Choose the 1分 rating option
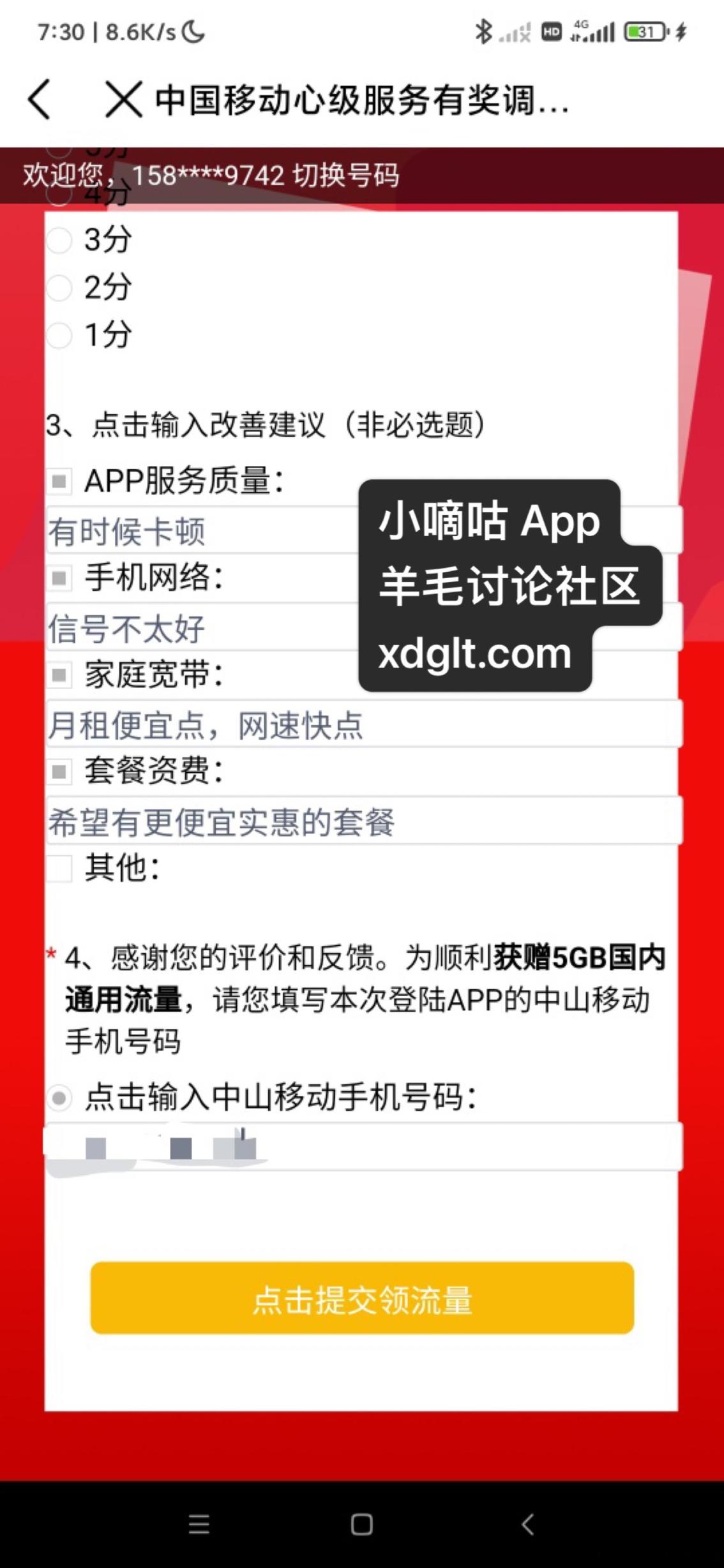This screenshot has height=1568, width=724. click(x=59, y=335)
